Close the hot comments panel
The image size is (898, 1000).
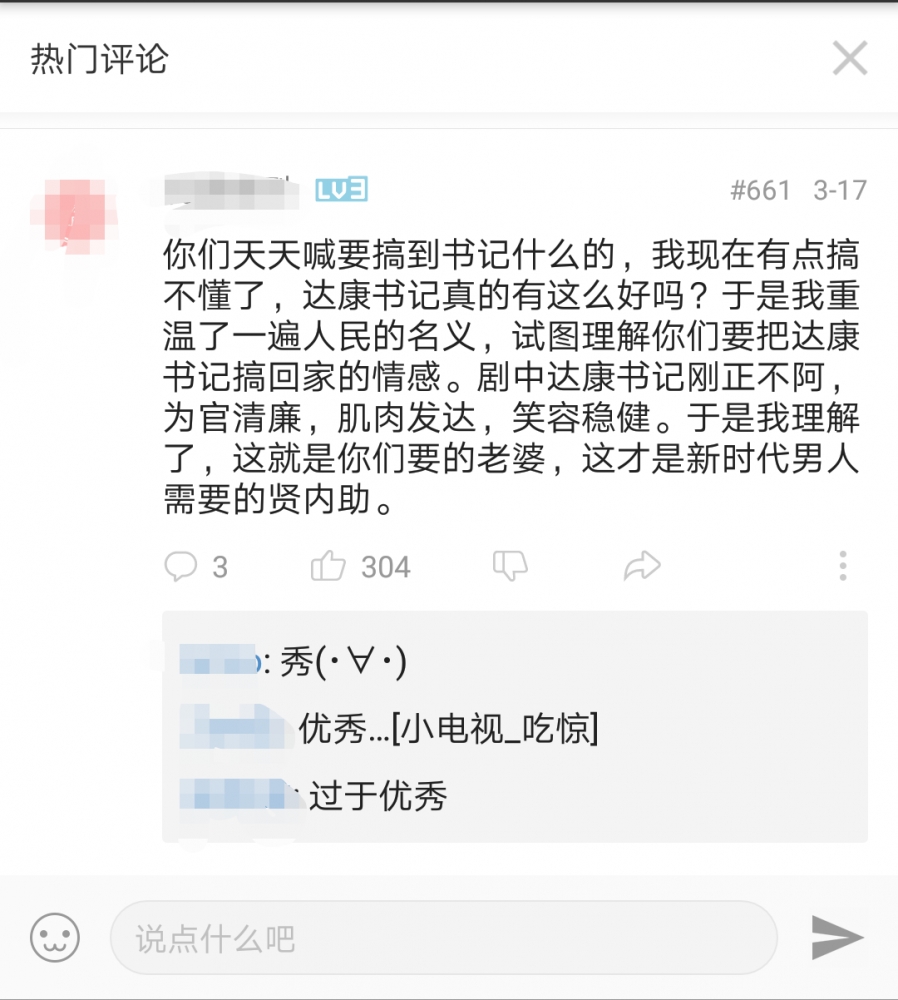click(x=850, y=58)
